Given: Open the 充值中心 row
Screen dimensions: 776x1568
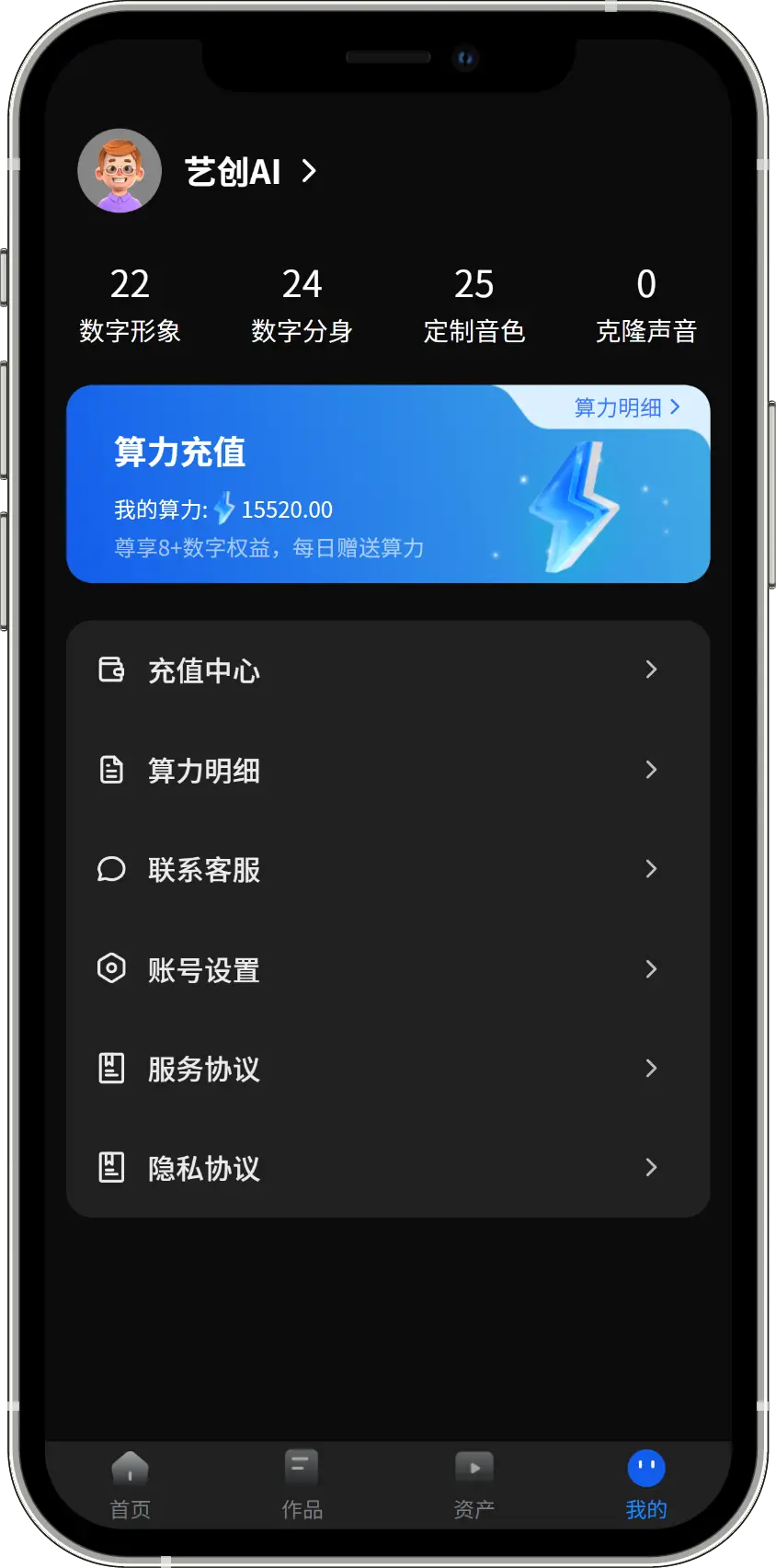Looking at the screenshot, I should point(387,670).
